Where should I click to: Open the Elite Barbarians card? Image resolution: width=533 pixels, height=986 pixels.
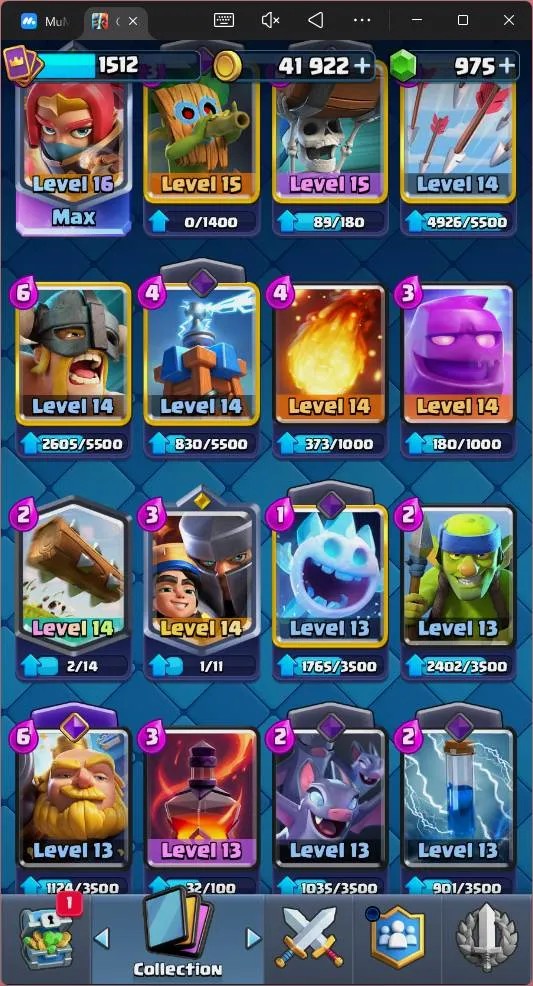[74, 355]
